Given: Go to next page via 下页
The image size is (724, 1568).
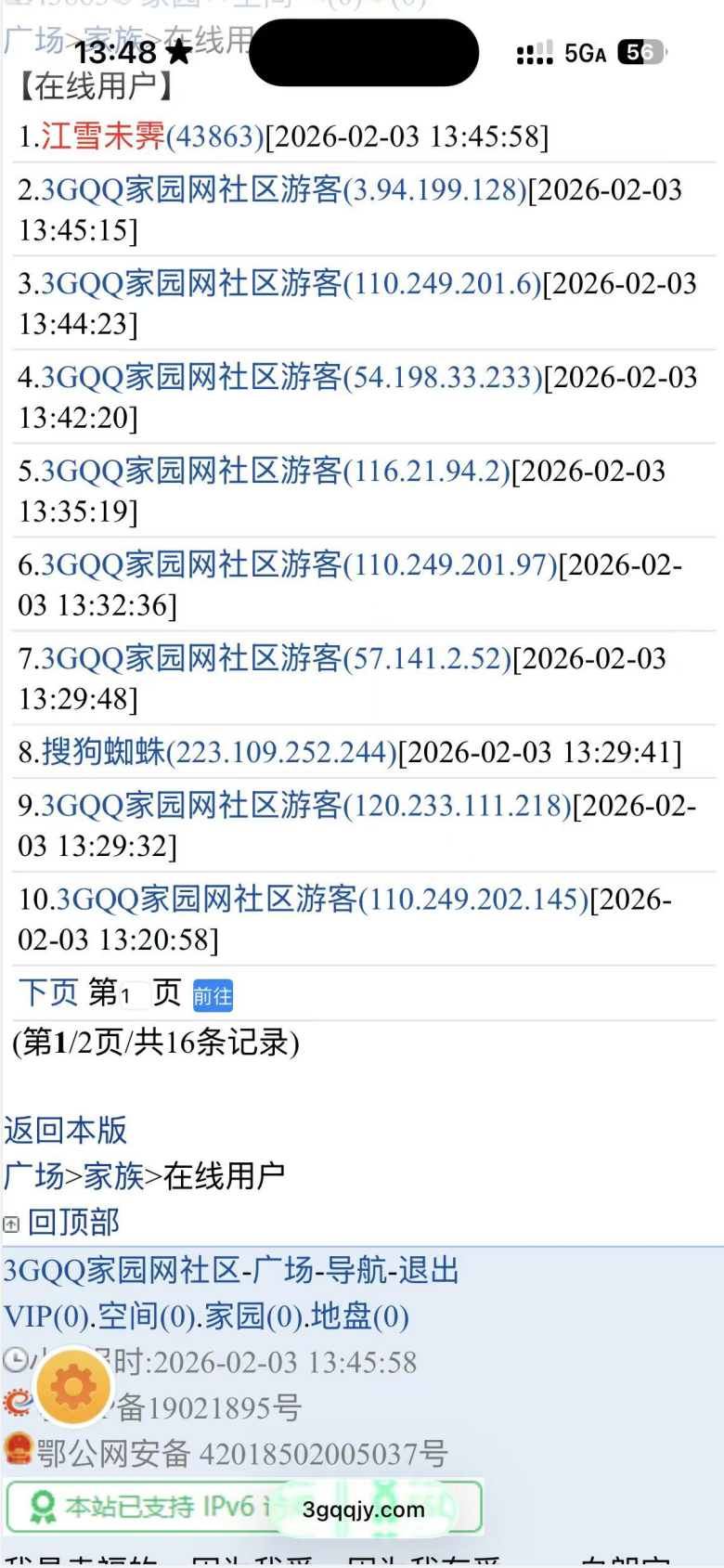Looking at the screenshot, I should coord(48,992).
